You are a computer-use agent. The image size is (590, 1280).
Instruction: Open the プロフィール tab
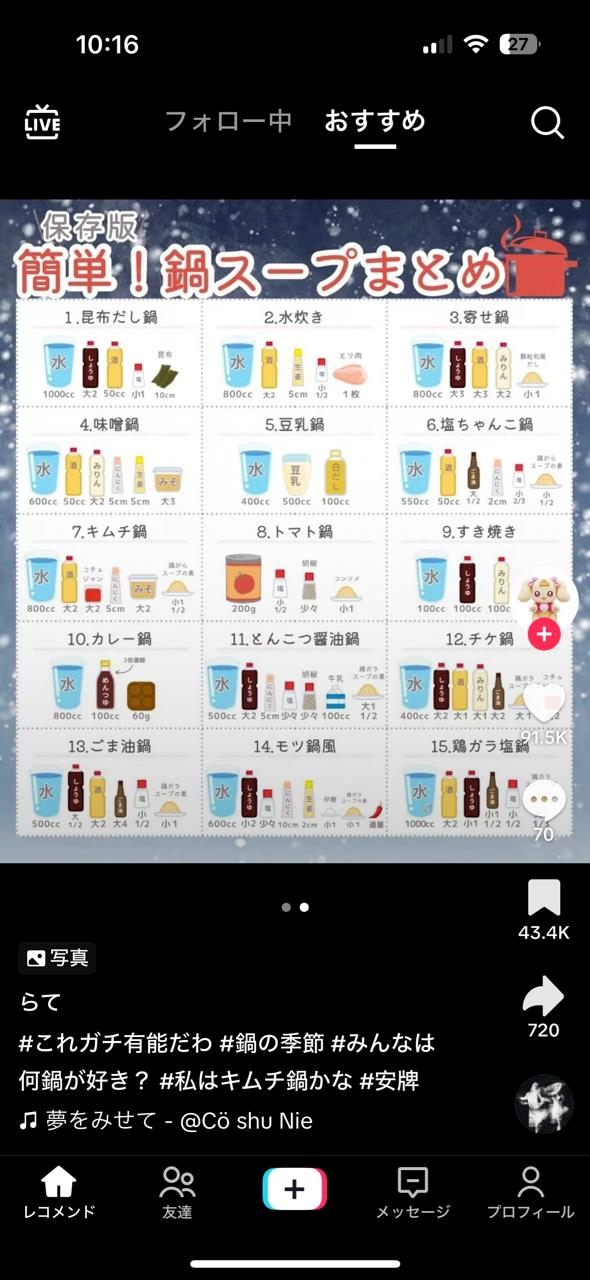click(530, 1193)
